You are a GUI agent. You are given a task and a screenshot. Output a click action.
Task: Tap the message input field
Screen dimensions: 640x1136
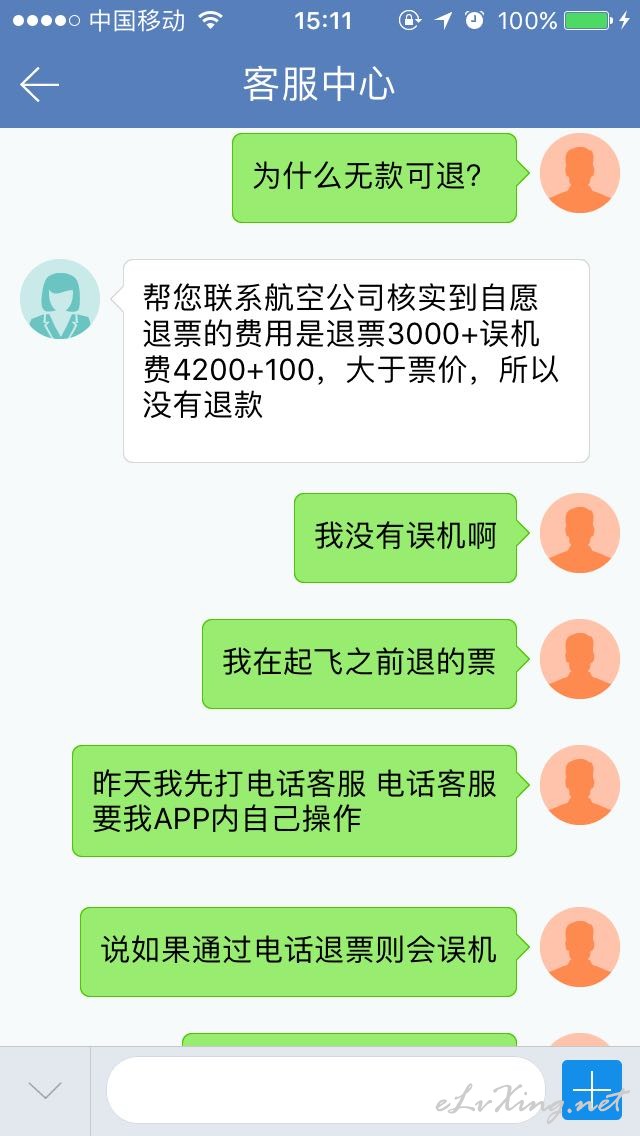click(325, 1090)
